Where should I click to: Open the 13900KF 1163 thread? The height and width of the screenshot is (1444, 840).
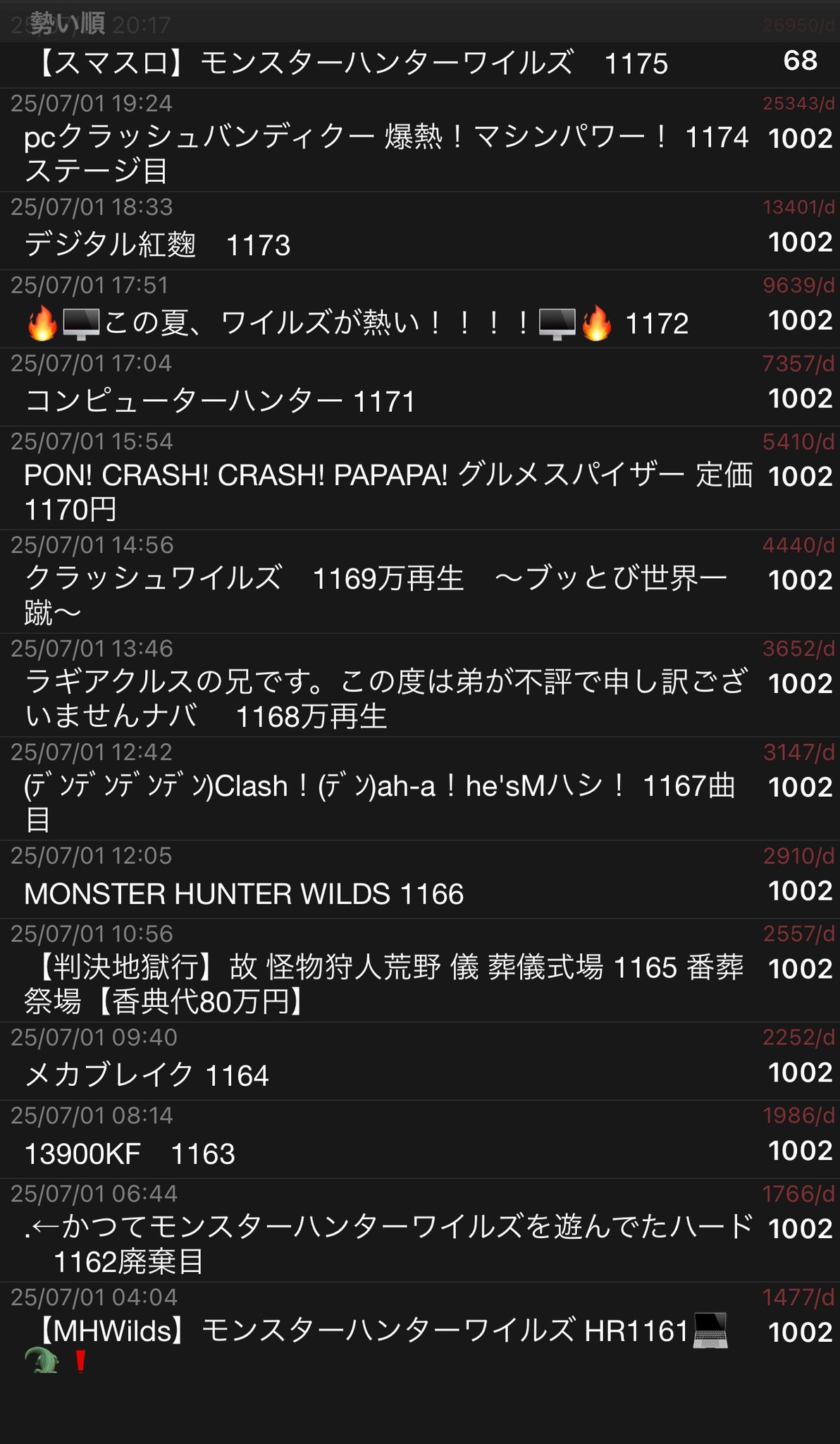coord(420,1139)
